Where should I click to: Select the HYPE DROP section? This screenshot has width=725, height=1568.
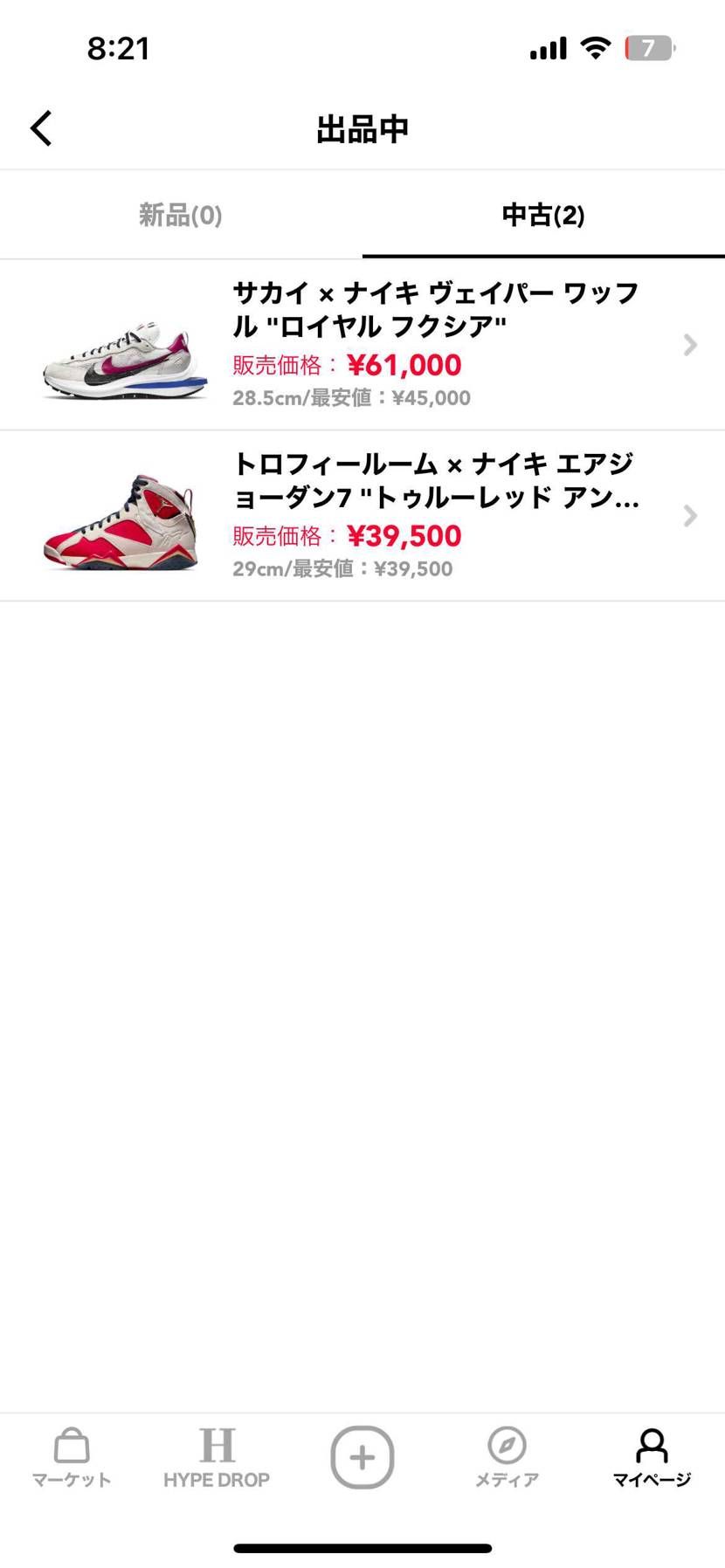(217, 1456)
